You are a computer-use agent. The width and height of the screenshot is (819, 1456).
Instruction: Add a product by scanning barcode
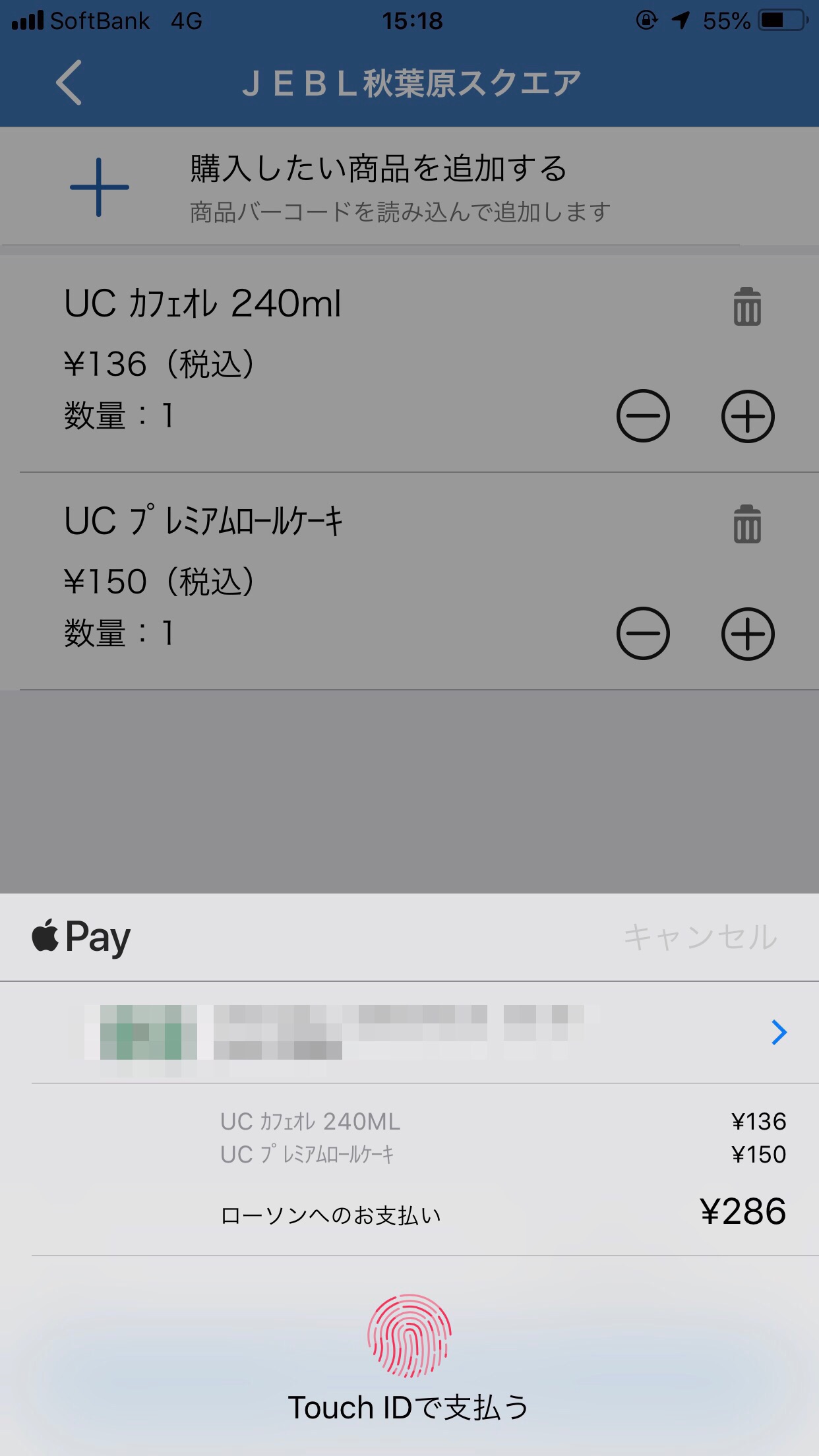[x=409, y=187]
